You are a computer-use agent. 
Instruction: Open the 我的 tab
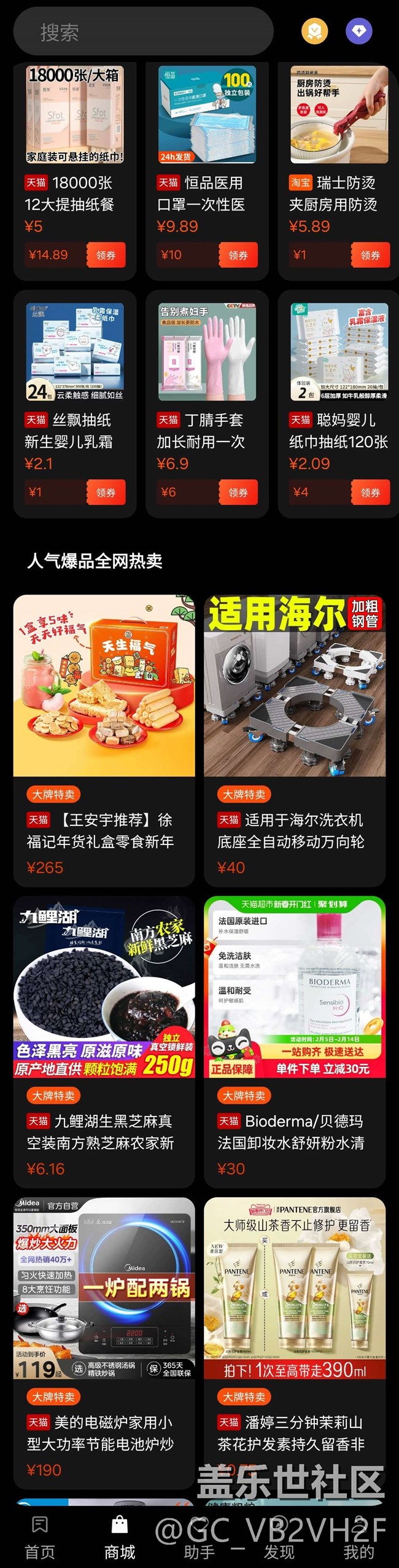[x=359, y=1537]
